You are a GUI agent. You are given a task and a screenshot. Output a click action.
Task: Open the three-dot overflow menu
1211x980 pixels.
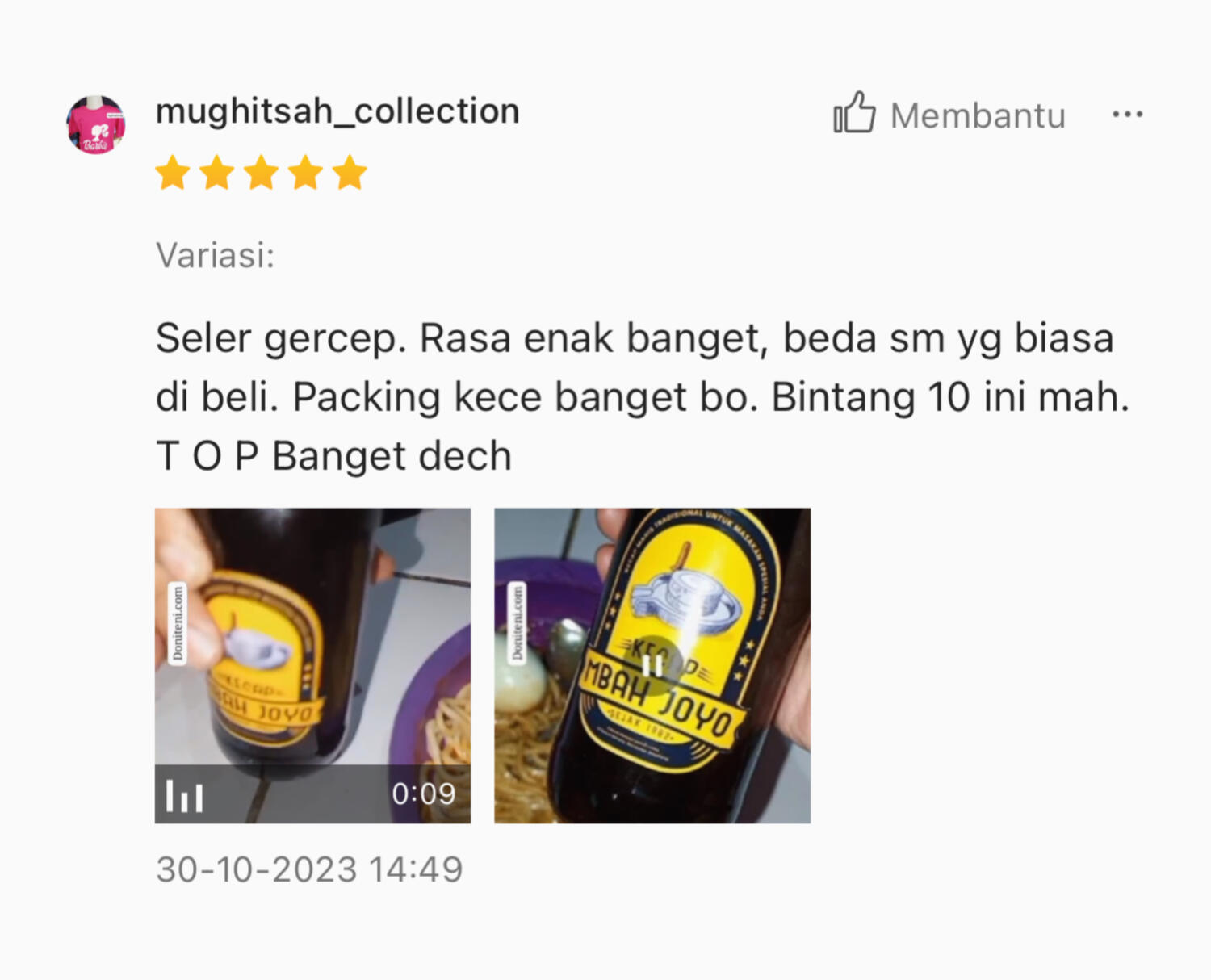click(x=1127, y=114)
